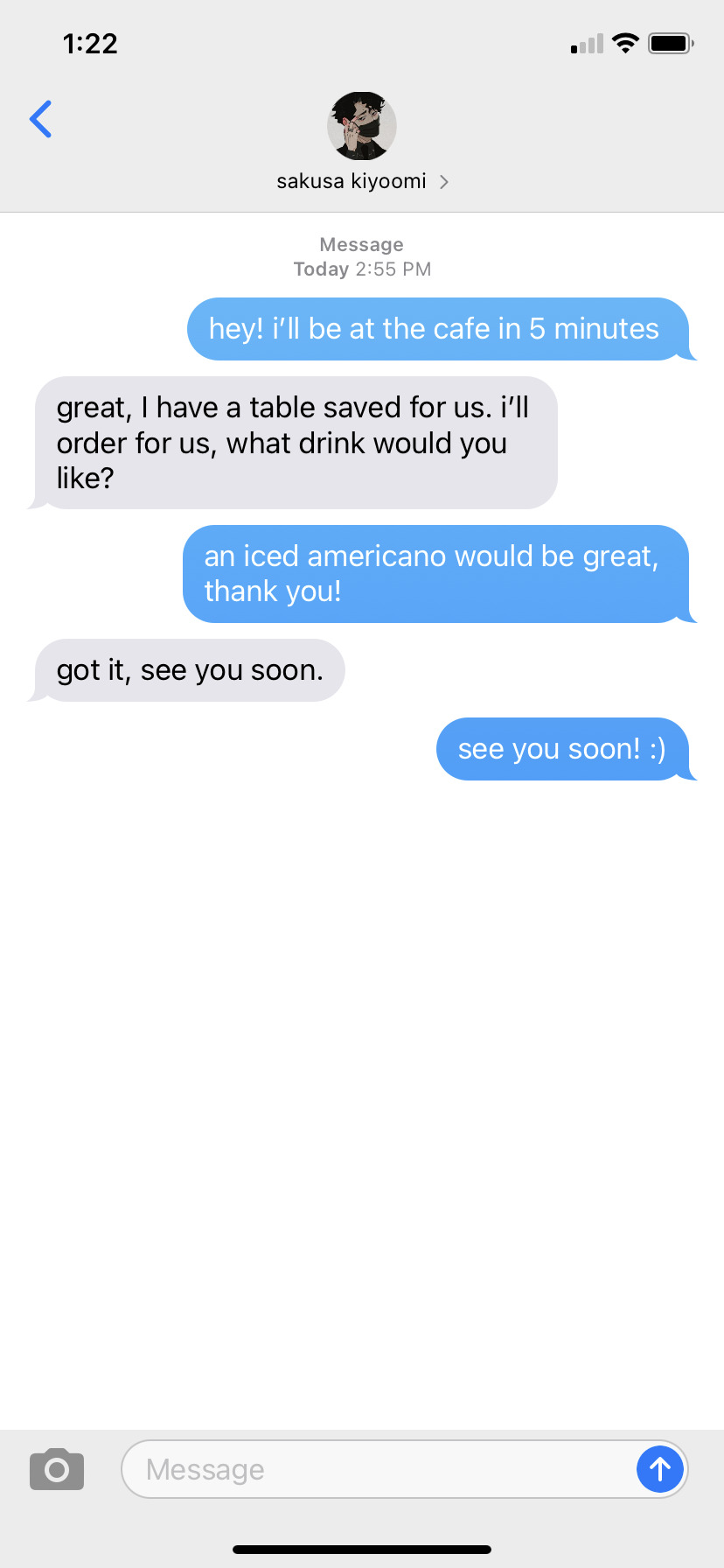Open the camera to attach a photo
This screenshot has width=724, height=1568.
[57, 1469]
